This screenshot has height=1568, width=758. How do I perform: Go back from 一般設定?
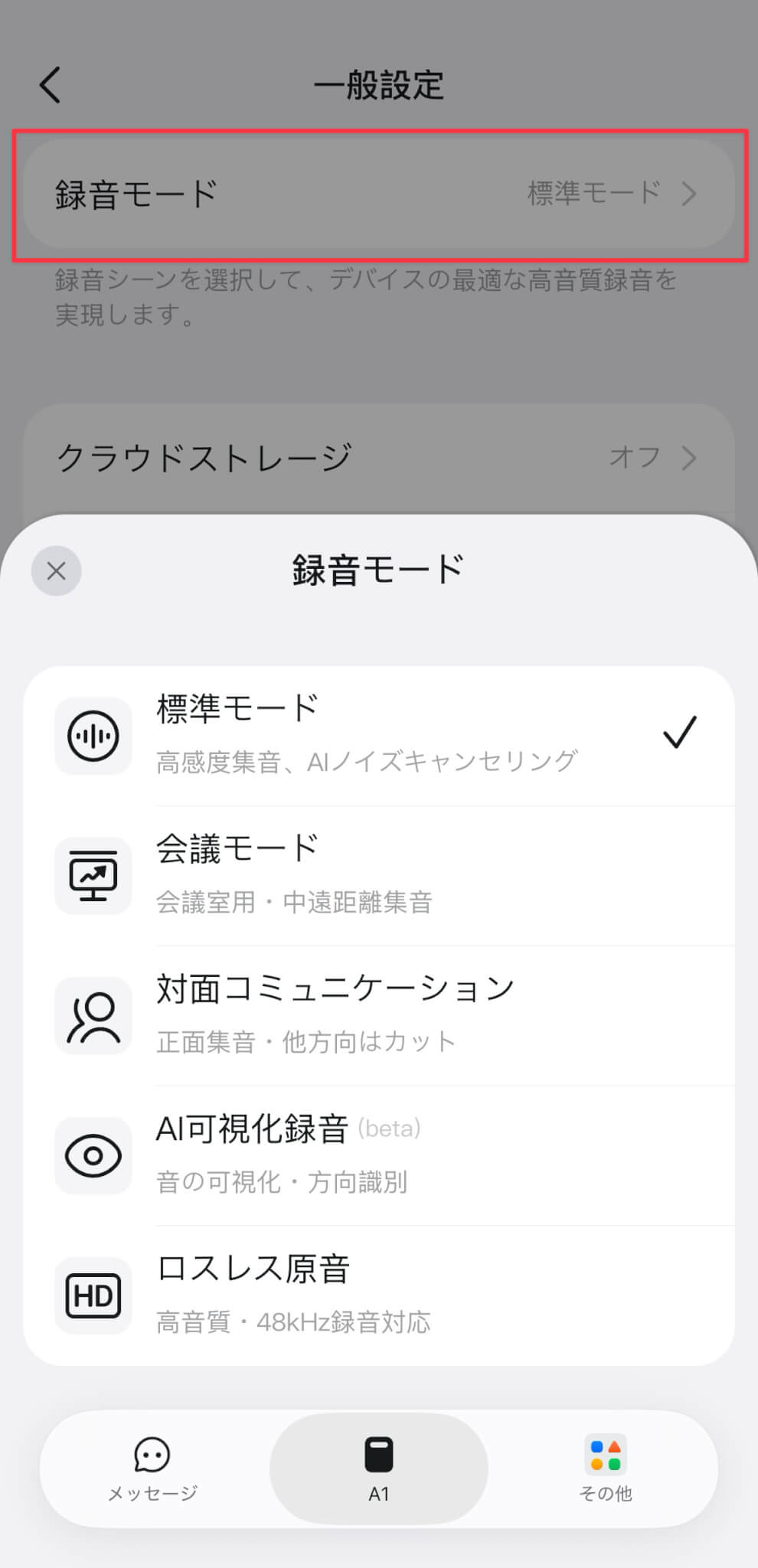pos(51,85)
